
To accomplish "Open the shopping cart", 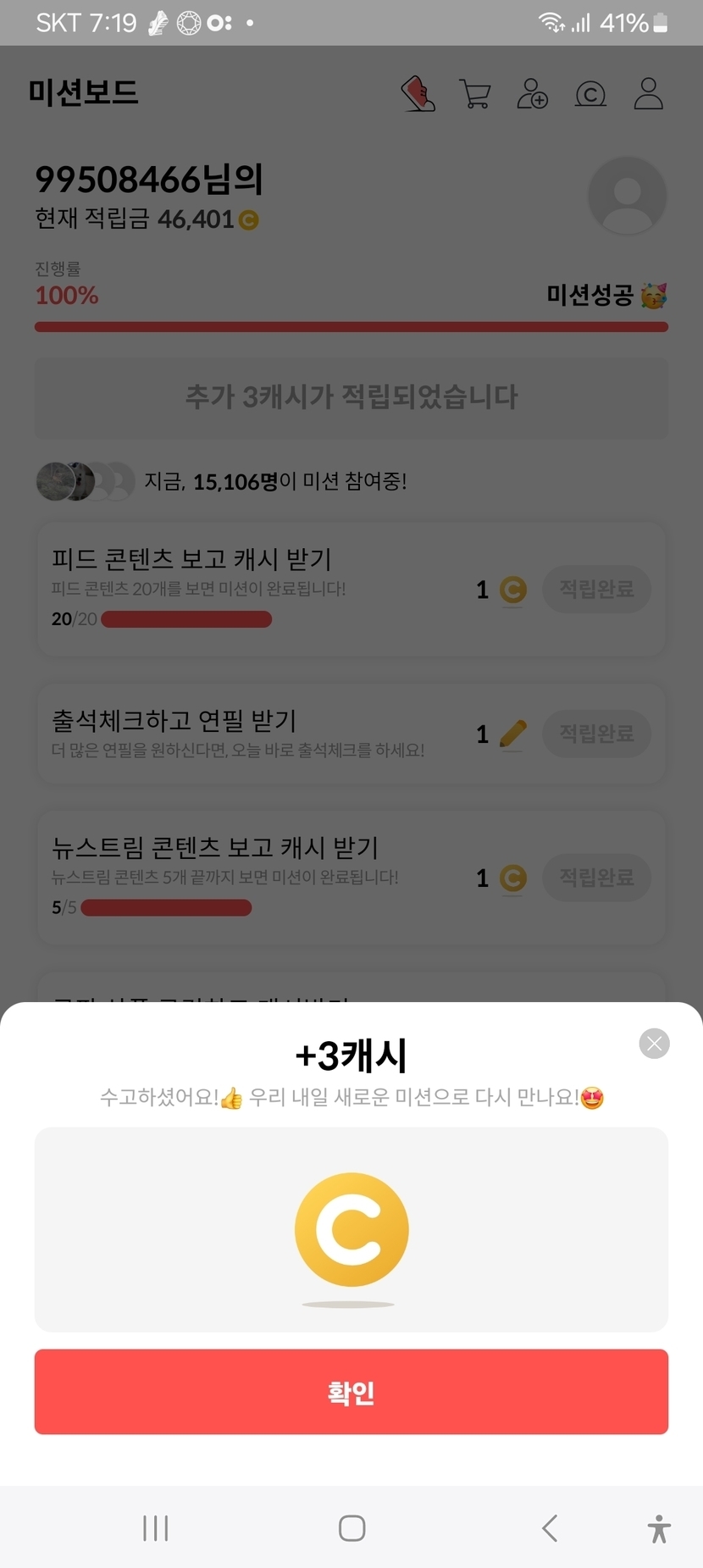I will pyautogui.click(x=475, y=93).
